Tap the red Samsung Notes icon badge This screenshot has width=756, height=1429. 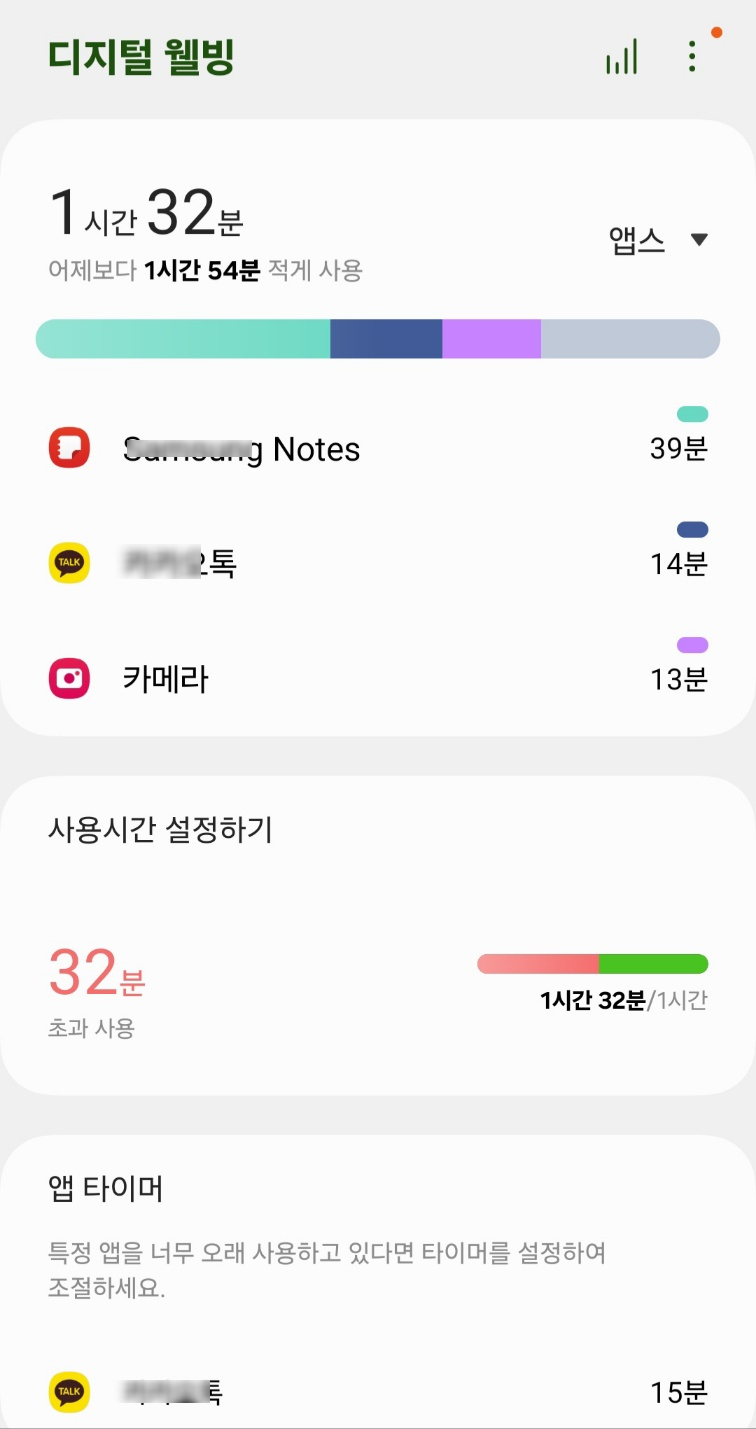[69, 448]
